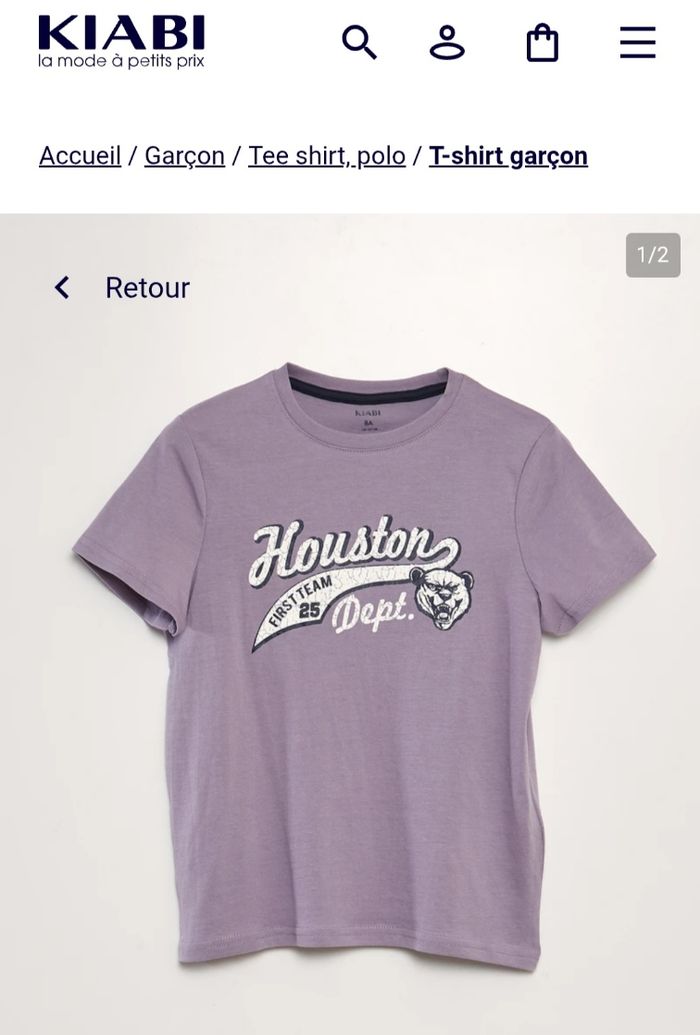Open the Accueil breadcrumb link
Image resolution: width=700 pixels, height=1035 pixels.
point(80,156)
